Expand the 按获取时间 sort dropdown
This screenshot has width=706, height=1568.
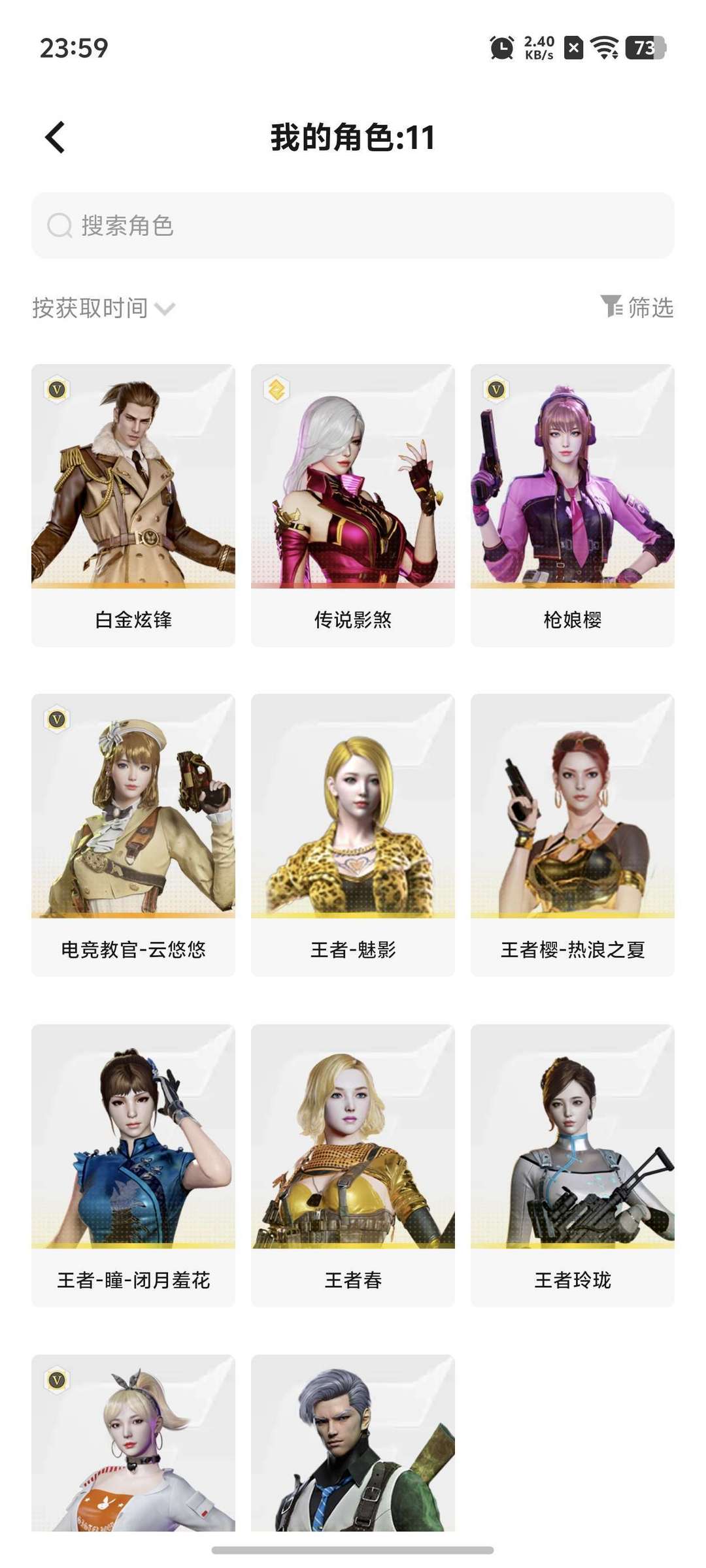click(x=104, y=308)
